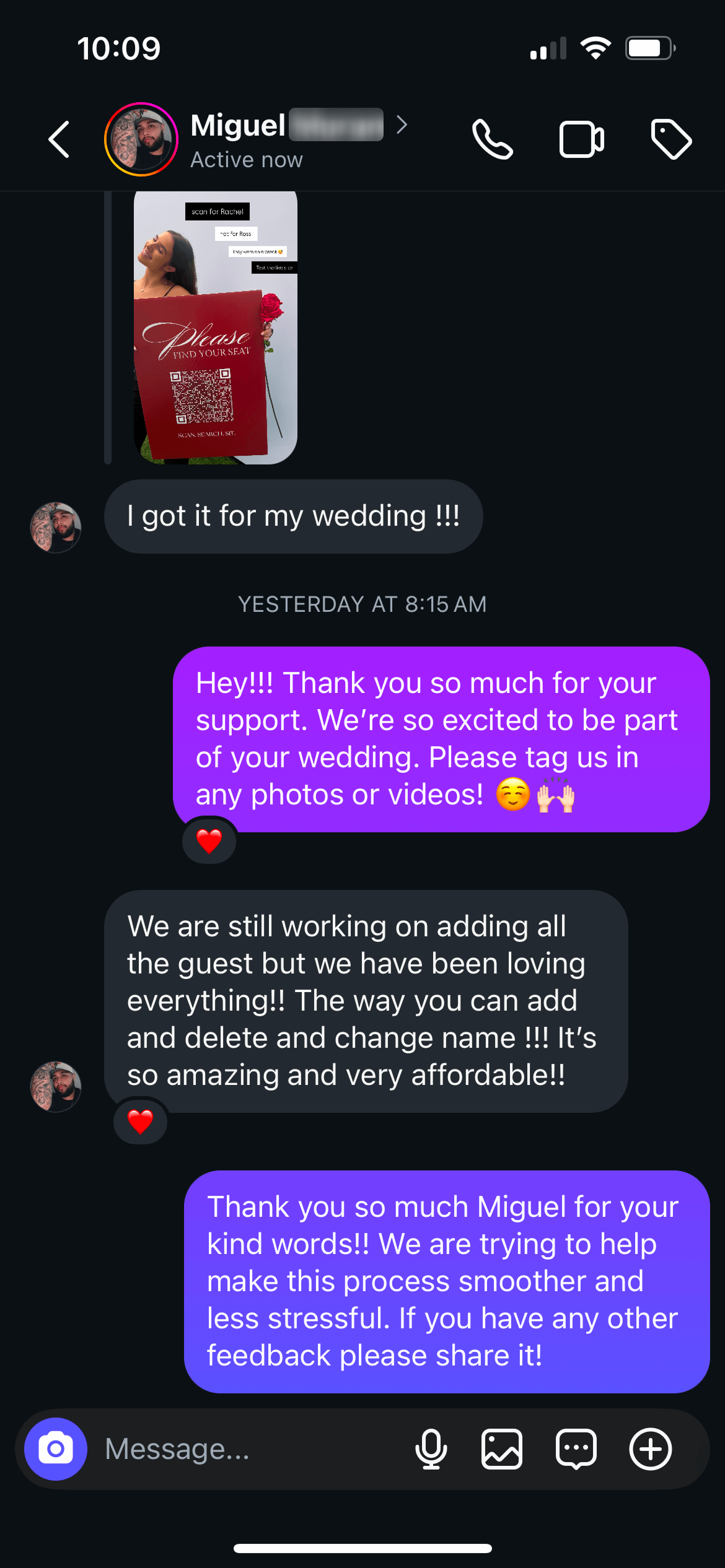Viewport: 725px width, 1568px height.
Task: Start an audio call with Miguel
Action: (x=492, y=139)
